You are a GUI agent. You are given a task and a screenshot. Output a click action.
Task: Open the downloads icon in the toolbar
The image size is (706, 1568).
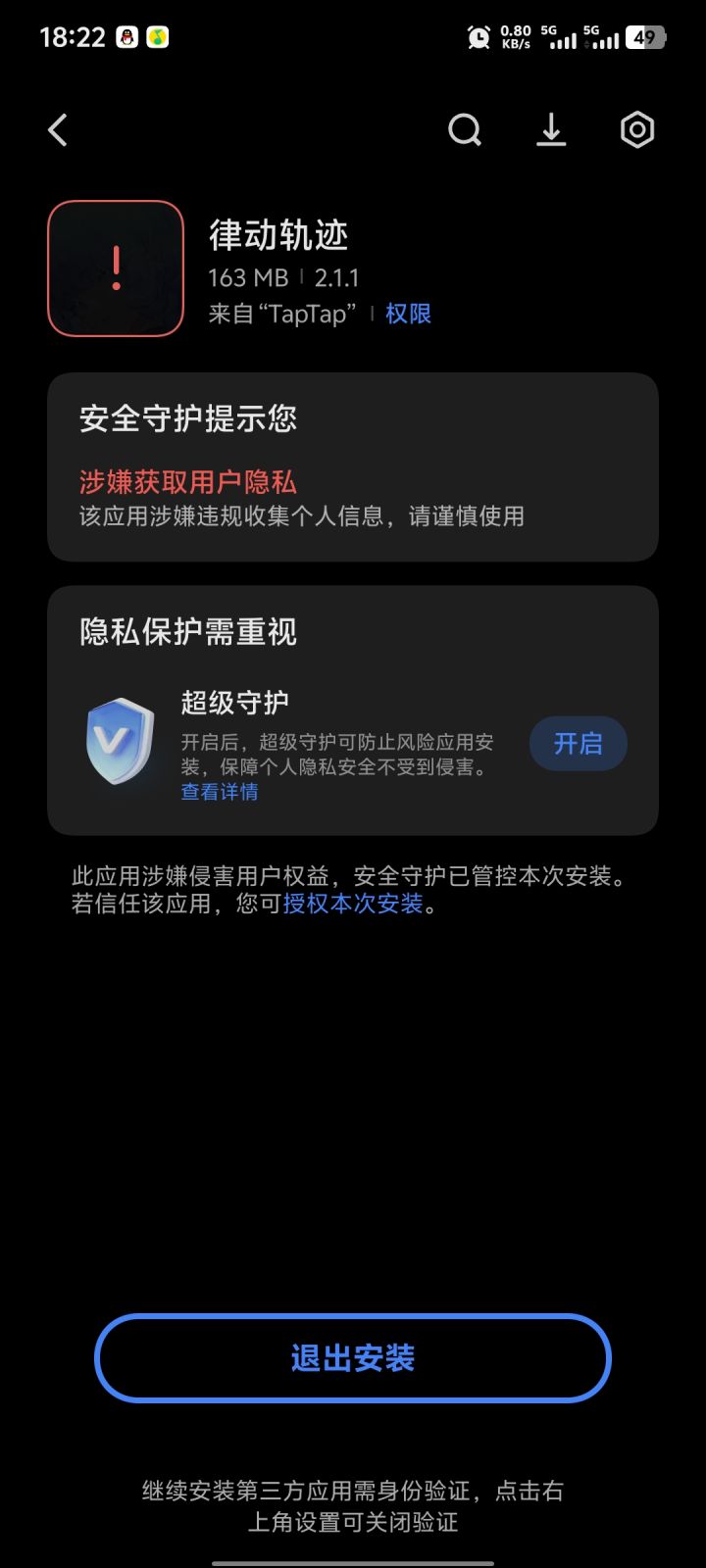point(551,129)
